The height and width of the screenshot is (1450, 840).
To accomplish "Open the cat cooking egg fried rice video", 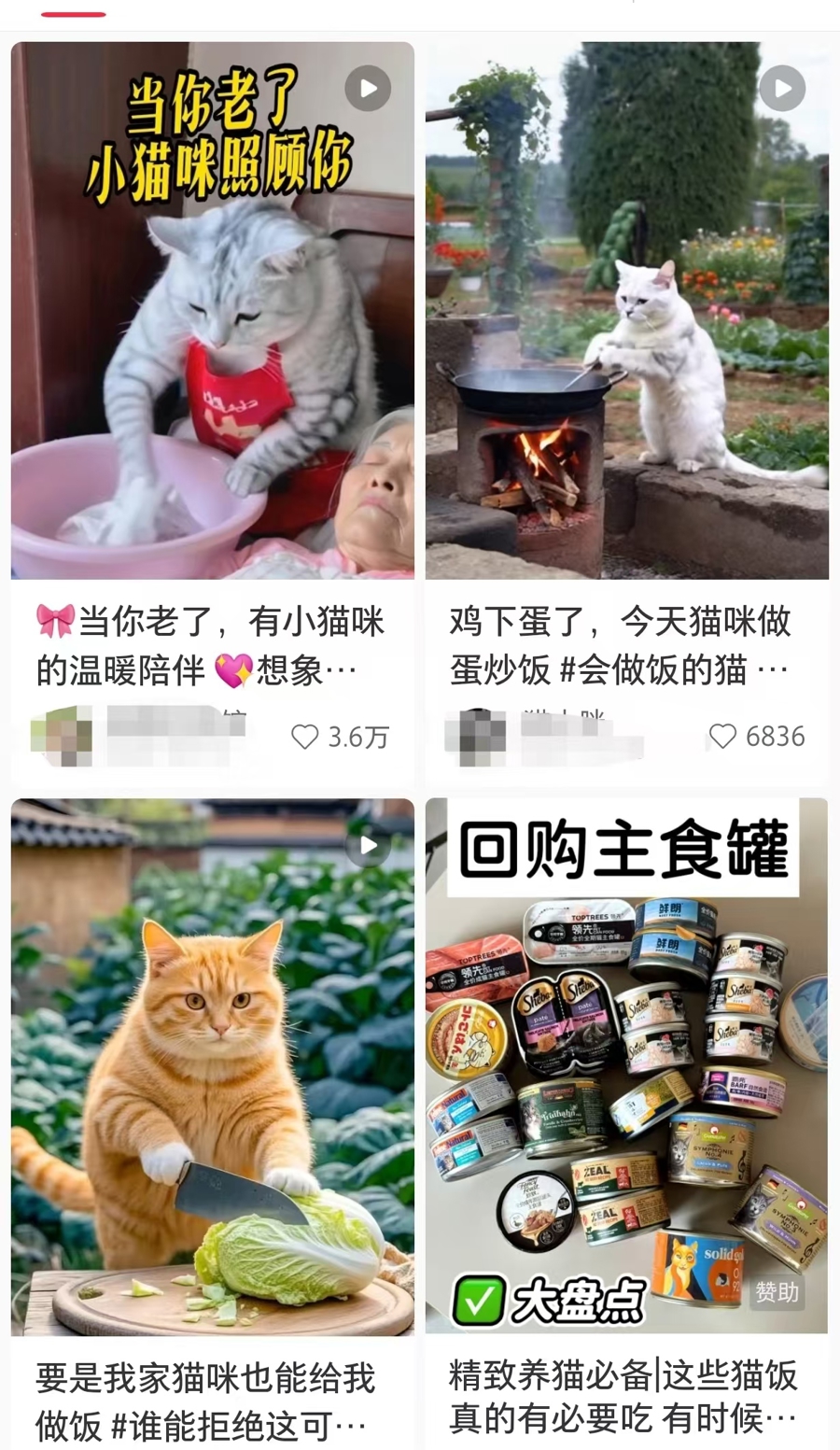I will pyautogui.click(x=627, y=310).
